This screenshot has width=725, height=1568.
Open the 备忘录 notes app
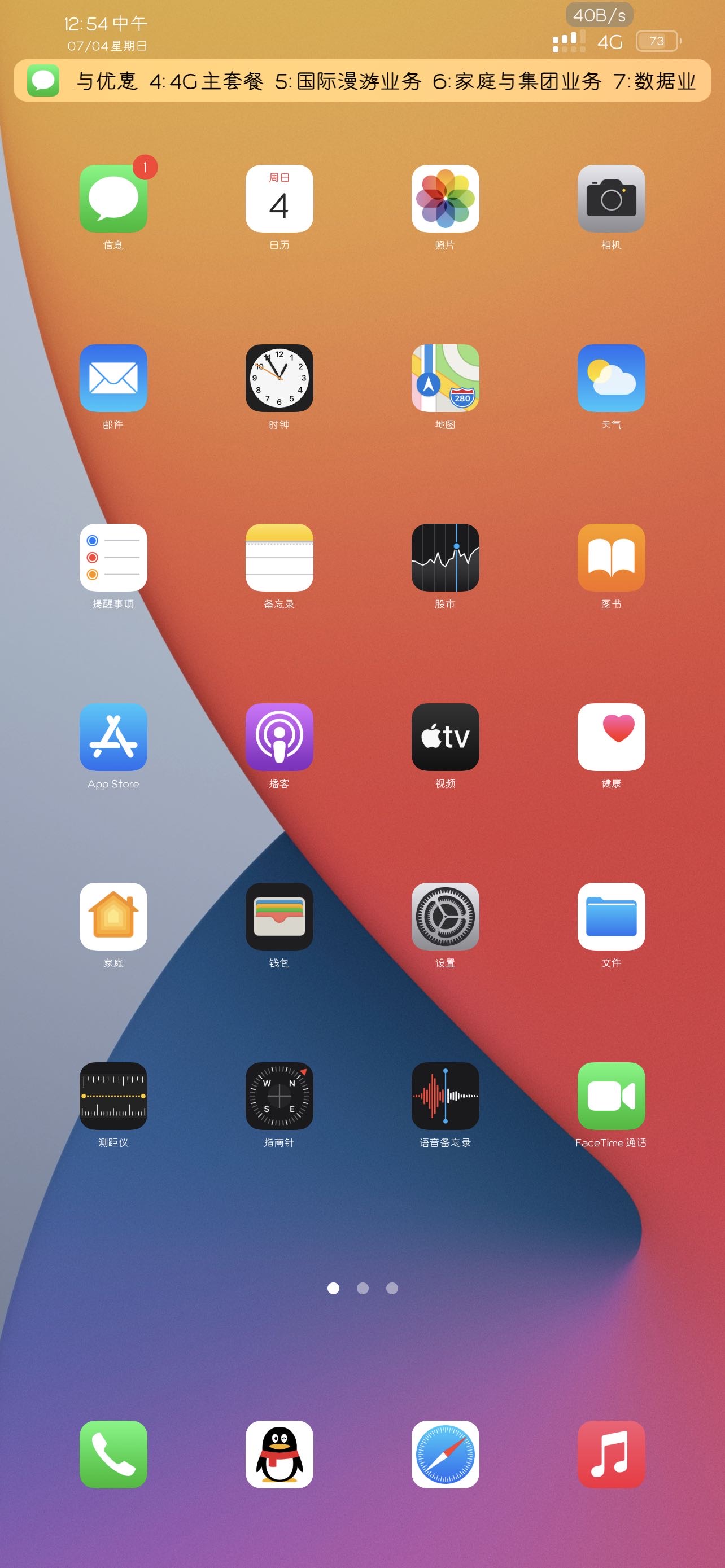pyautogui.click(x=279, y=558)
